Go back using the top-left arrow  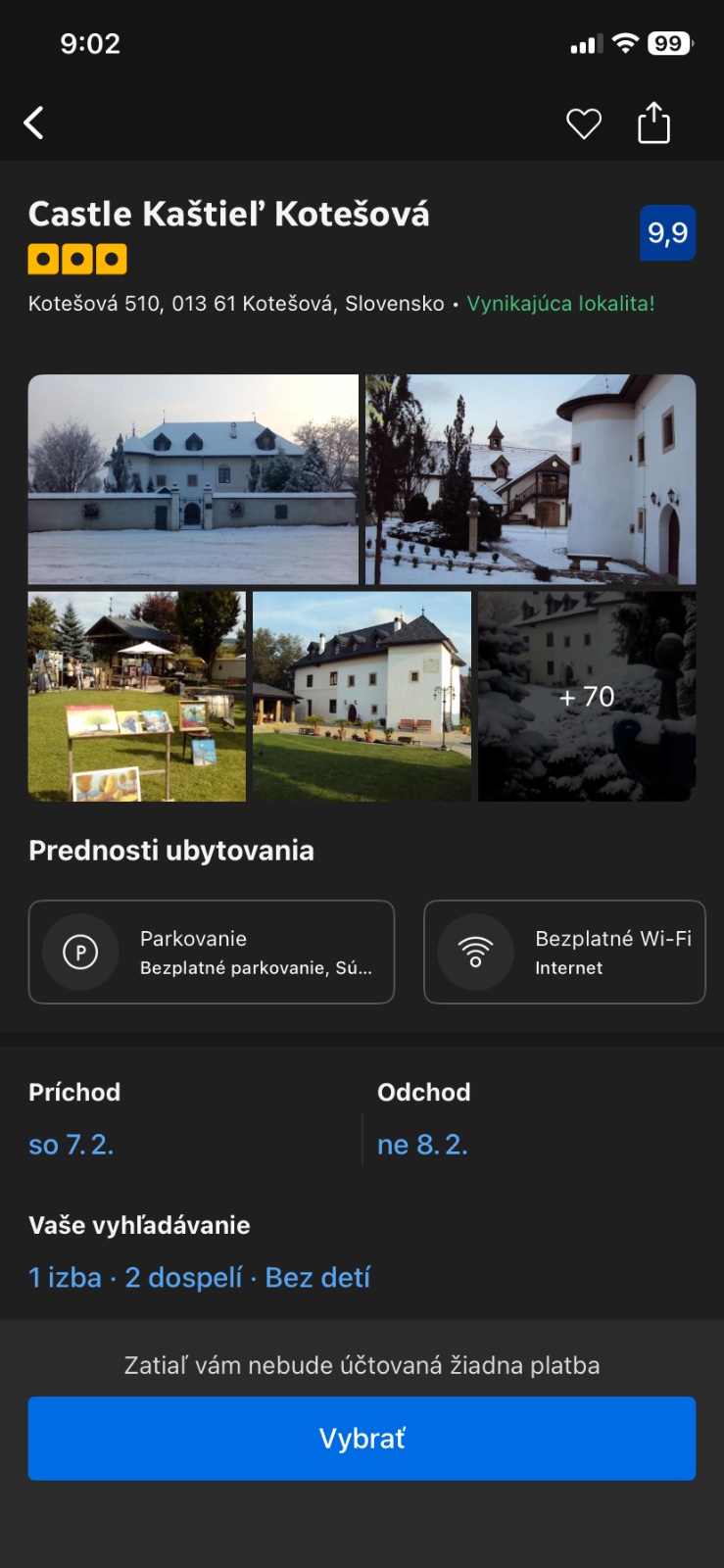(34, 123)
